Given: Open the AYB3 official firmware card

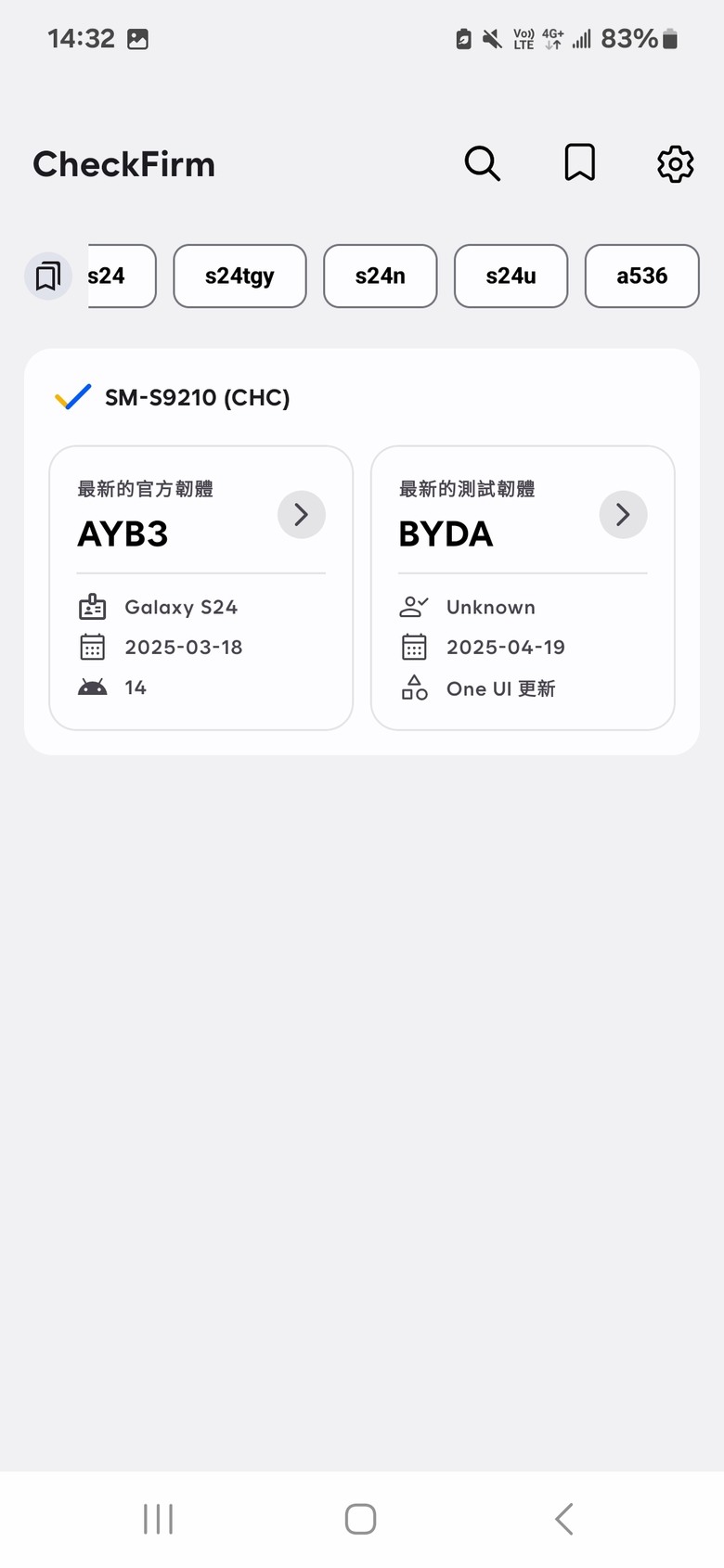Looking at the screenshot, I should (201, 588).
